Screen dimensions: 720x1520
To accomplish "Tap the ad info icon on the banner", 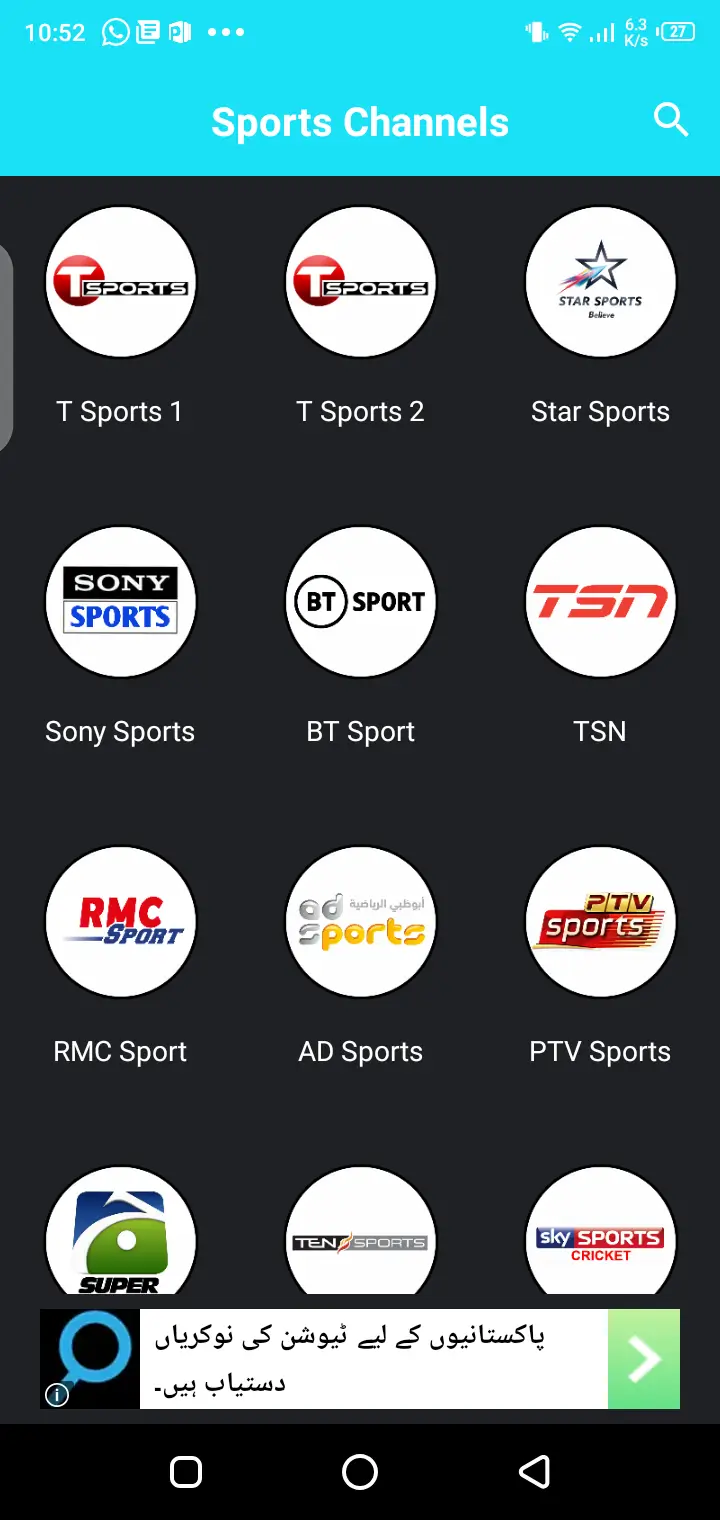I will [x=58, y=1393].
